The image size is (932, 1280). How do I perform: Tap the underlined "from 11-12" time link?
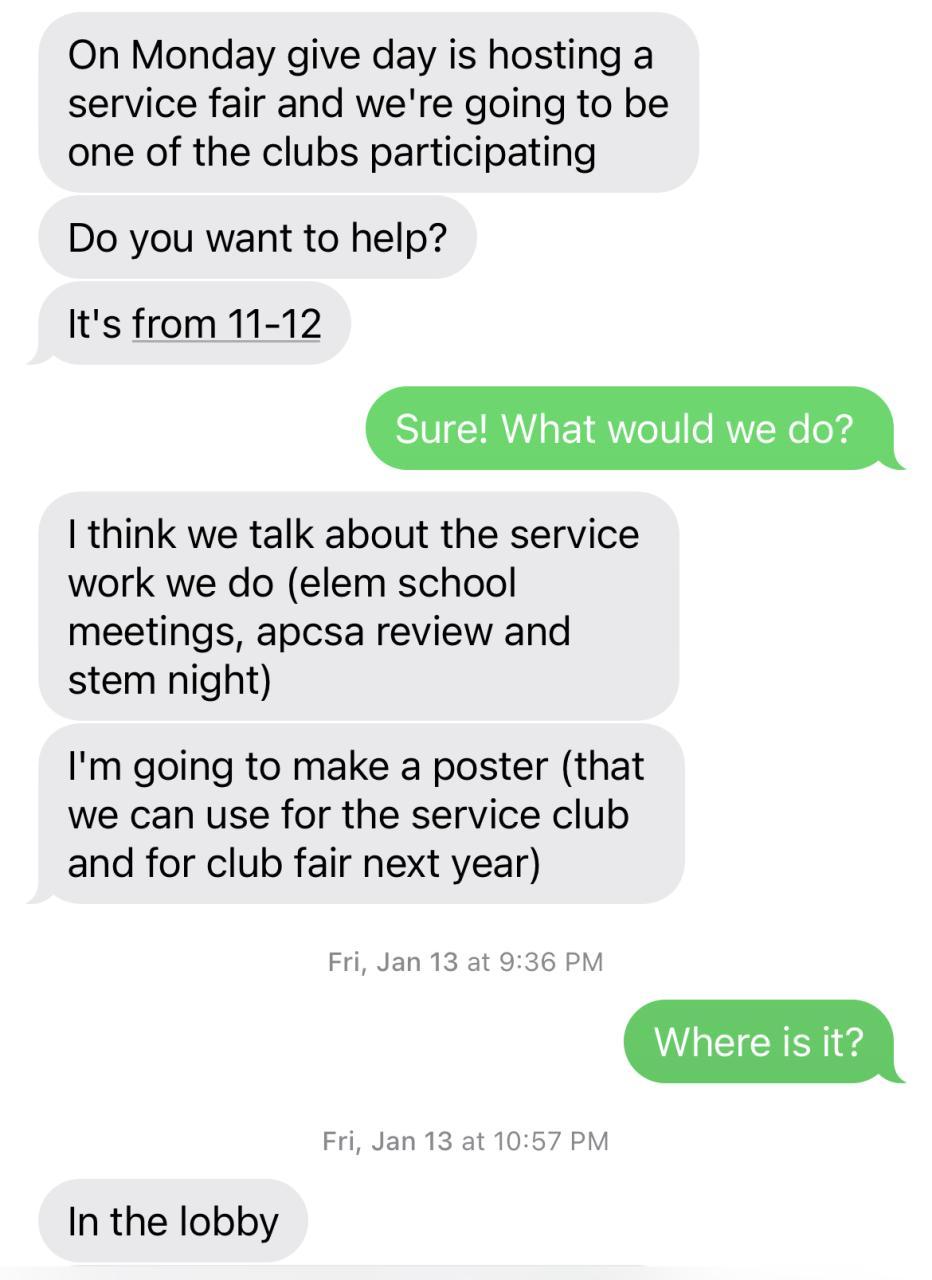click(x=226, y=324)
